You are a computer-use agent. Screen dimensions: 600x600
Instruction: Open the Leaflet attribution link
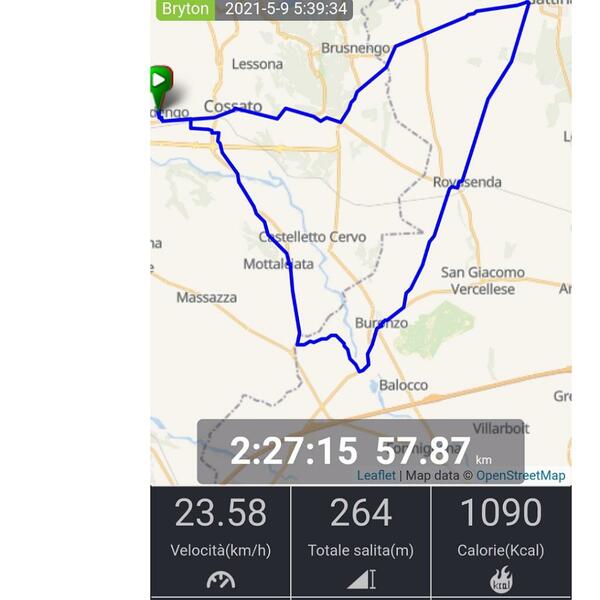pos(376,476)
